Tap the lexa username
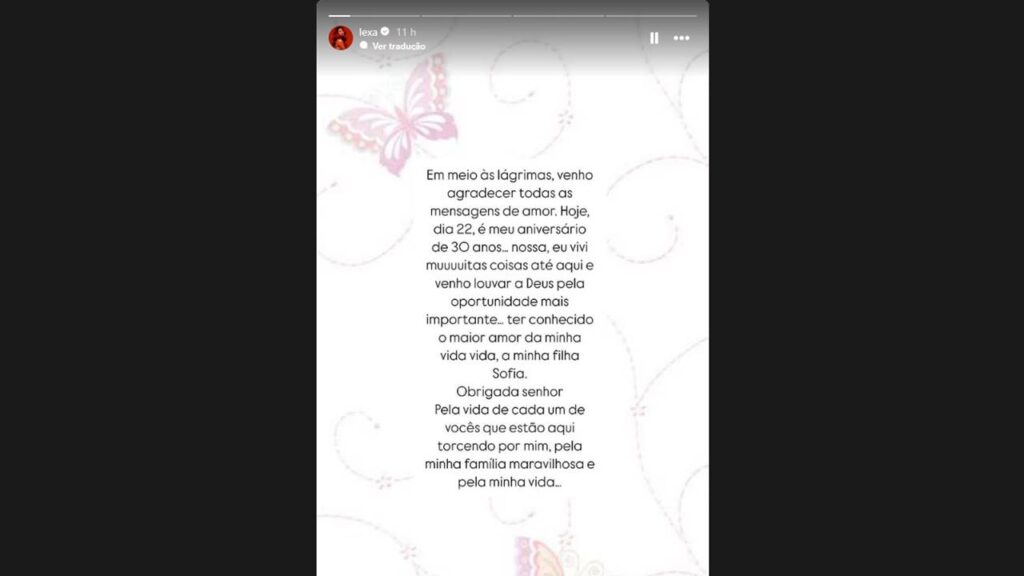The width and height of the screenshot is (1024, 576). pos(368,32)
